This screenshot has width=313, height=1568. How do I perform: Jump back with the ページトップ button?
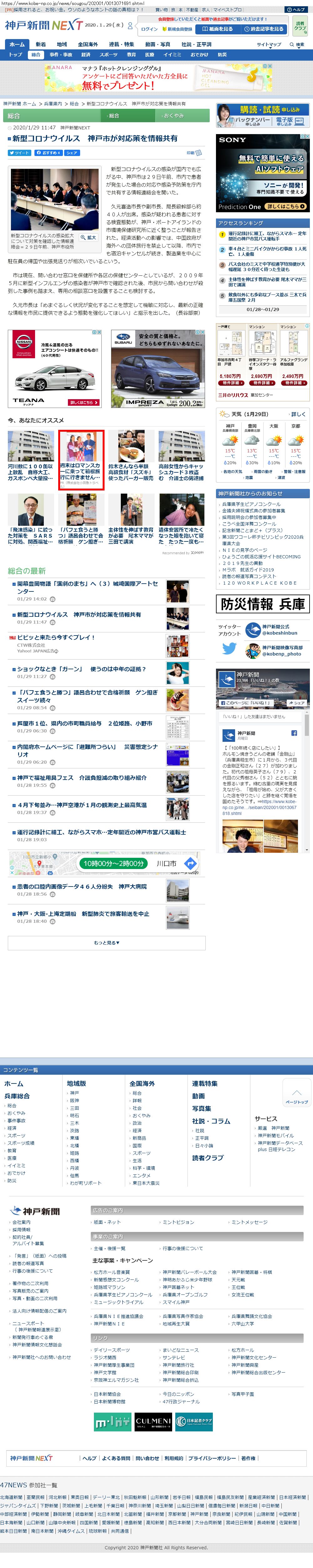pyautogui.click(x=296, y=1096)
